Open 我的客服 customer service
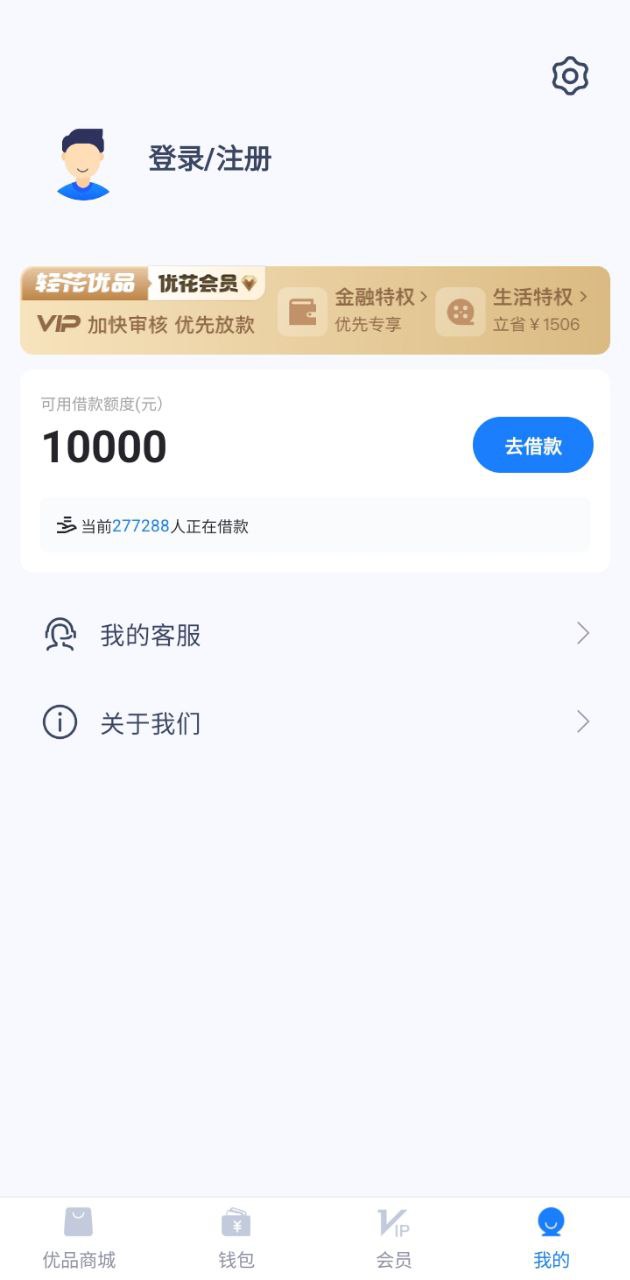 315,635
